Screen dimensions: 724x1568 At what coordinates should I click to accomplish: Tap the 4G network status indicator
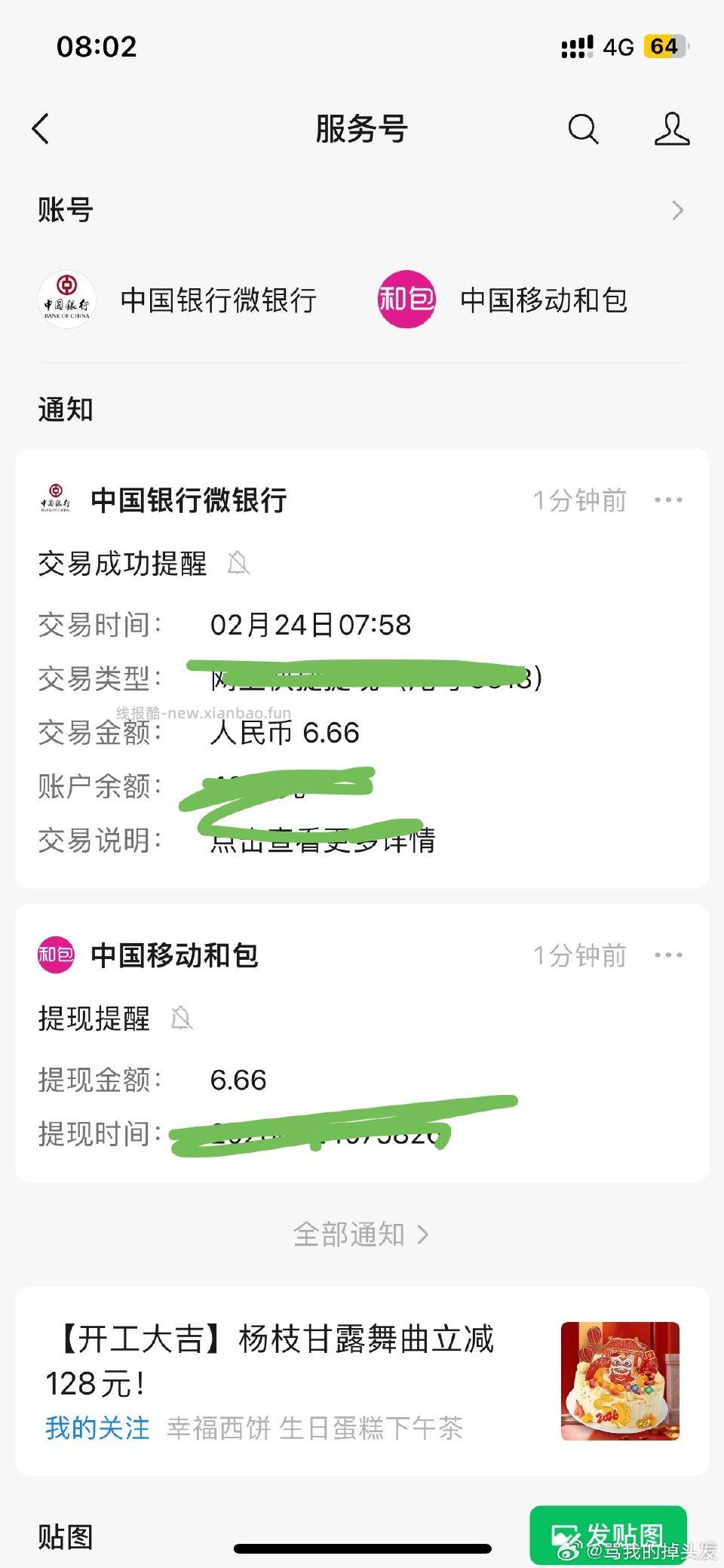tap(618, 47)
